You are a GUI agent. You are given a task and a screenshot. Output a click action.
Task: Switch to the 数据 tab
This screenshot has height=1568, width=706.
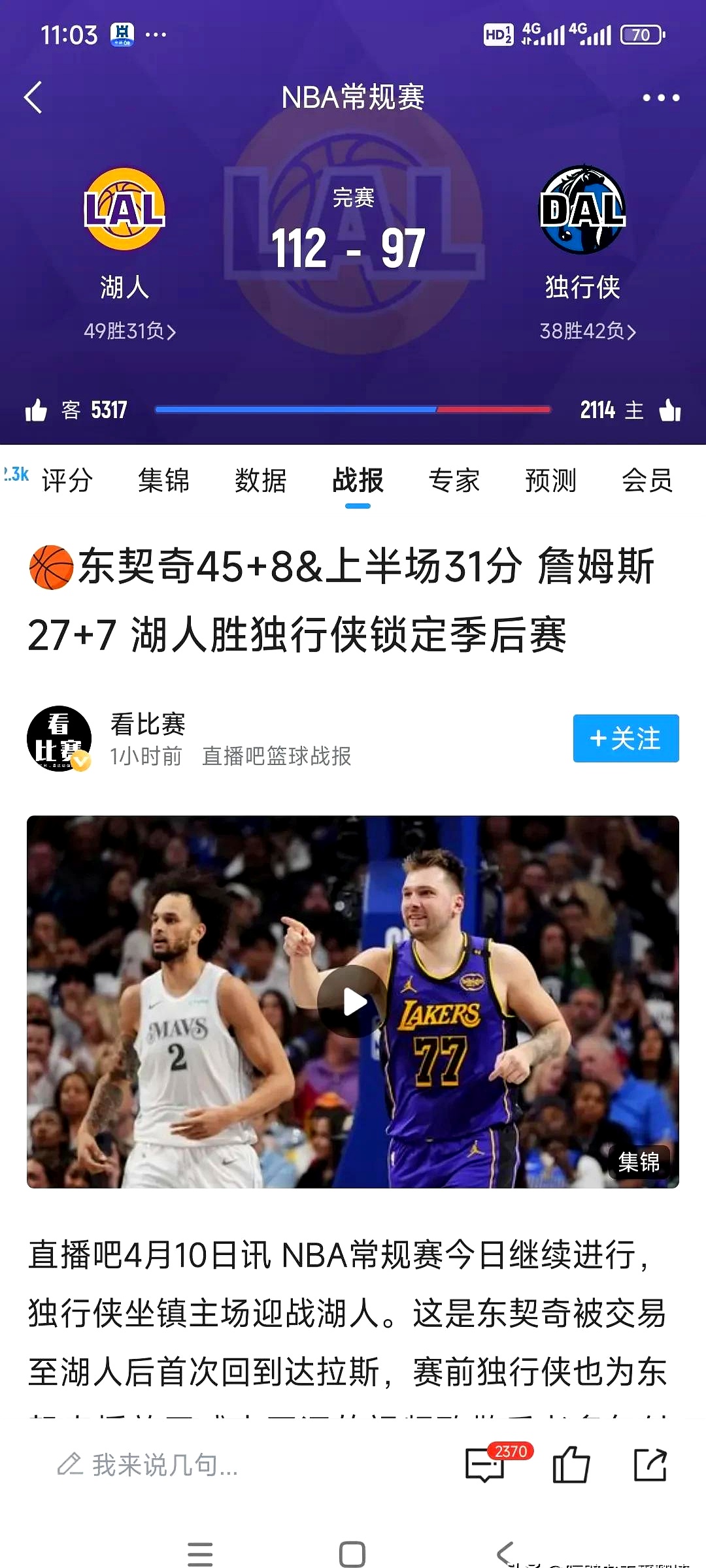[x=260, y=481]
